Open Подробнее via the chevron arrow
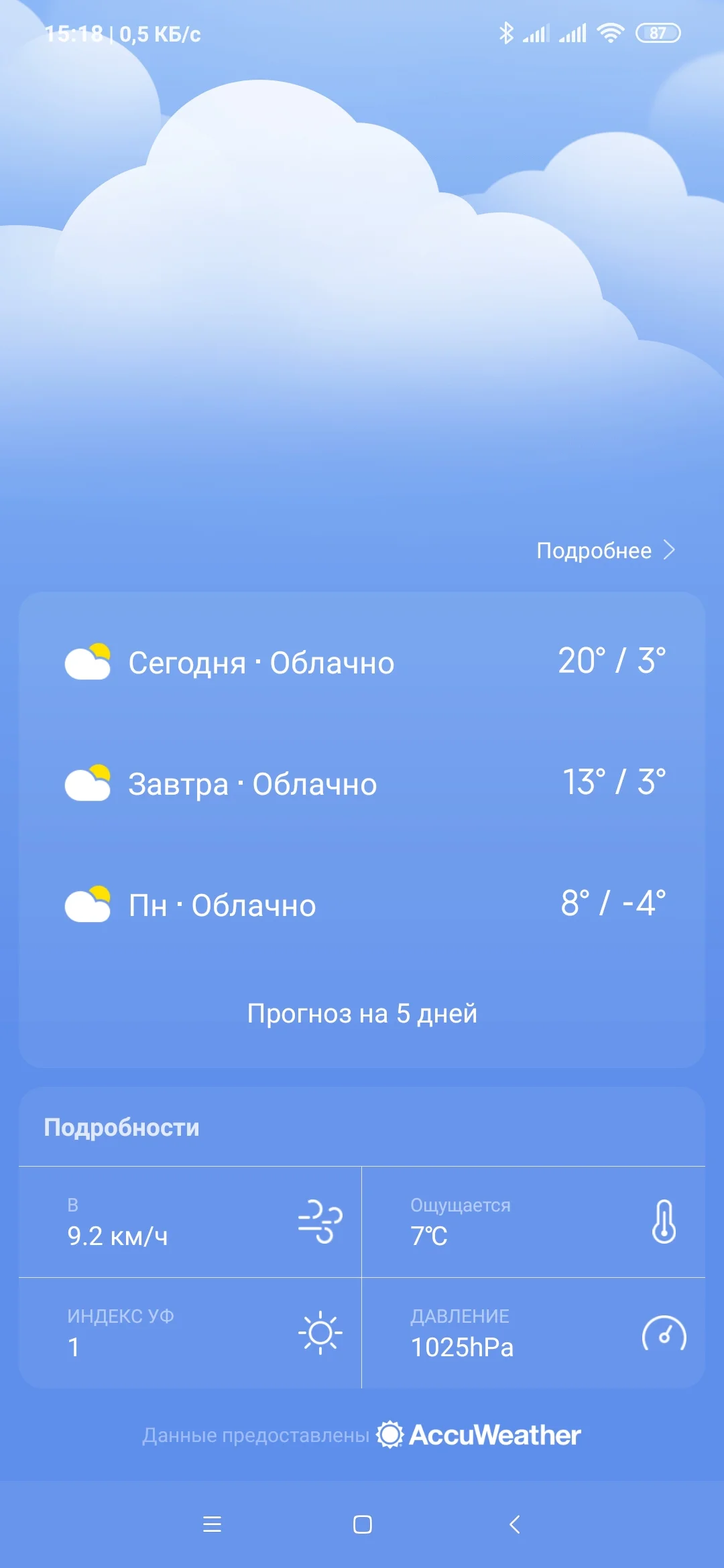Image resolution: width=724 pixels, height=1568 pixels. click(x=670, y=550)
